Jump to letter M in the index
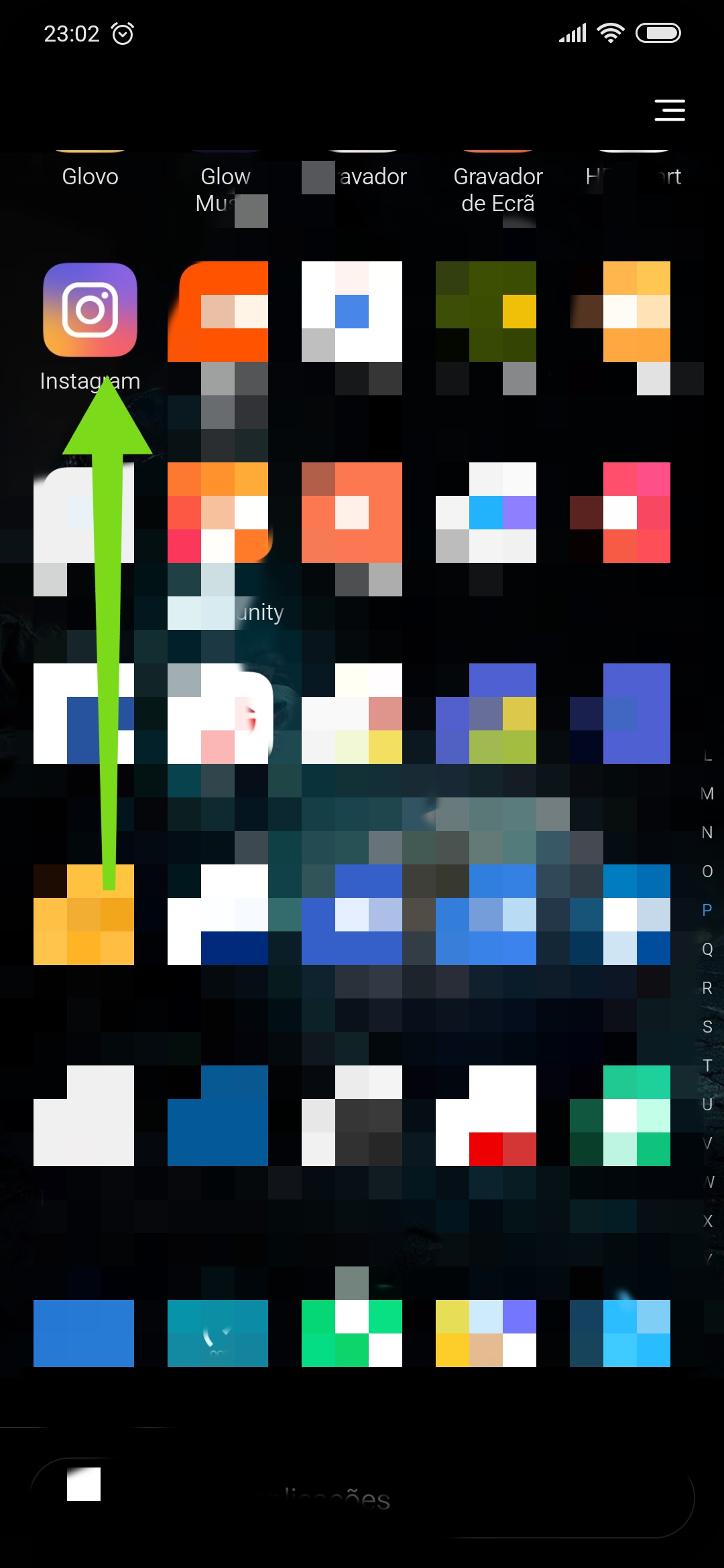This screenshot has height=1568, width=724. tap(707, 794)
